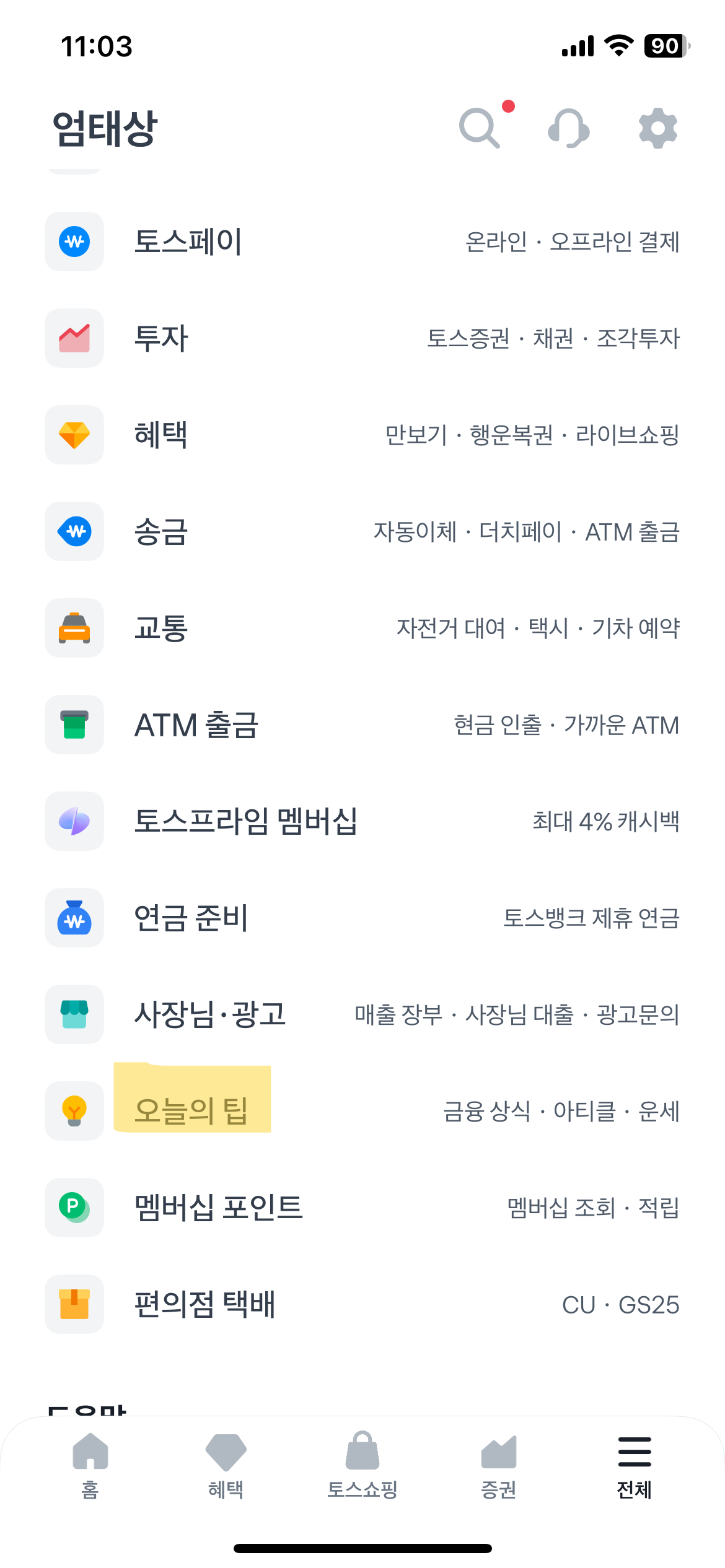Image resolution: width=725 pixels, height=1568 pixels.
Task: Open 연금 준비
Action: click(362, 918)
